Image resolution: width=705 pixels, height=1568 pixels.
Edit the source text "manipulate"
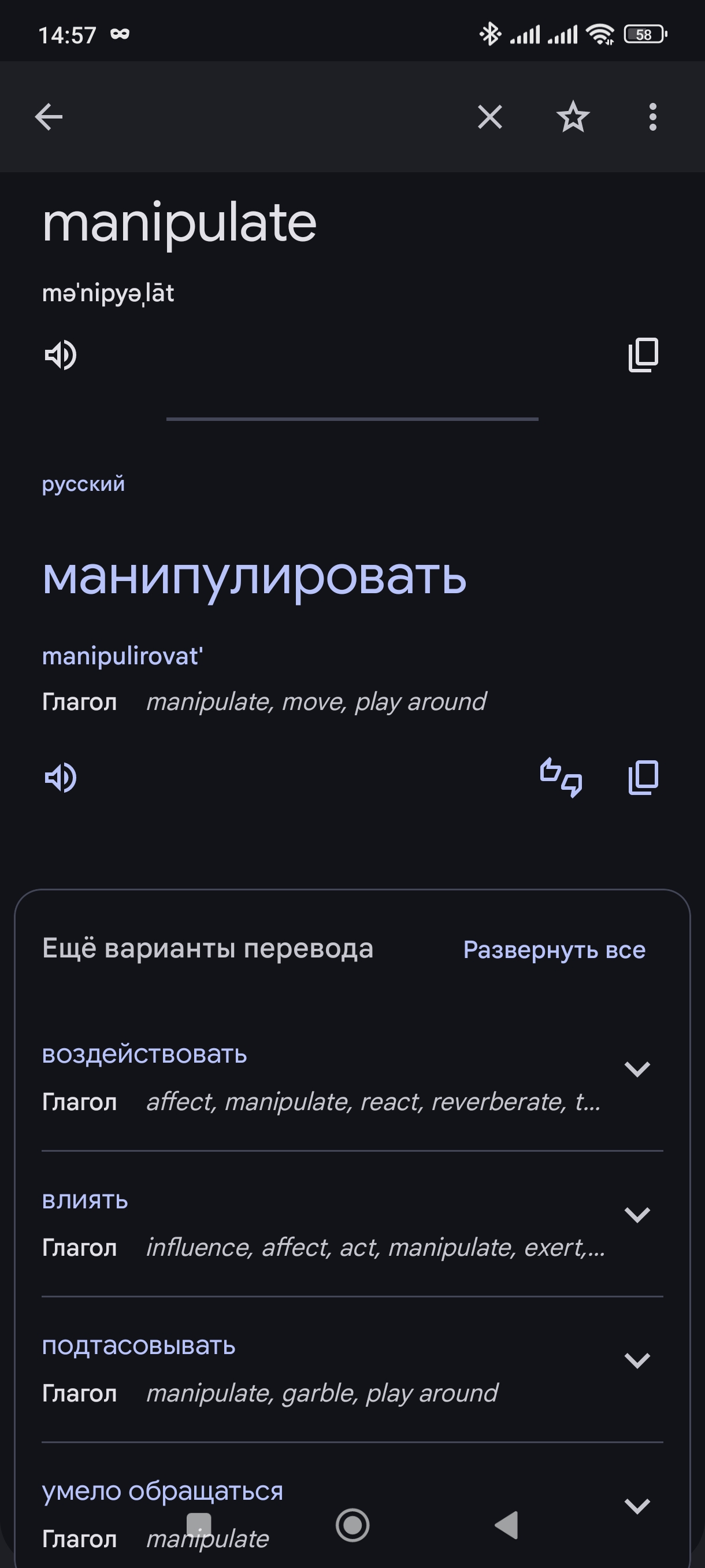[x=180, y=223]
